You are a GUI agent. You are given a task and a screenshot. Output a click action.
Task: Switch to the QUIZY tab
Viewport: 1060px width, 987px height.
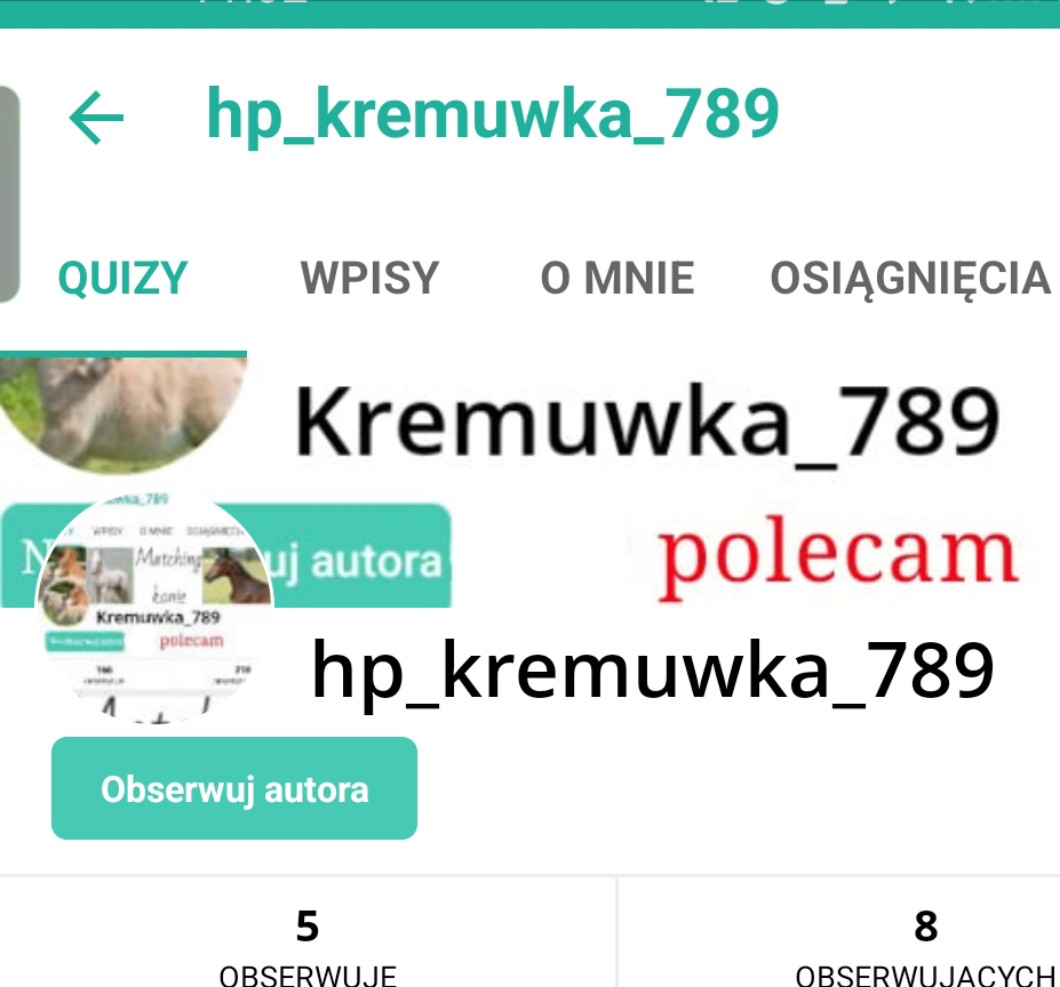coord(122,277)
